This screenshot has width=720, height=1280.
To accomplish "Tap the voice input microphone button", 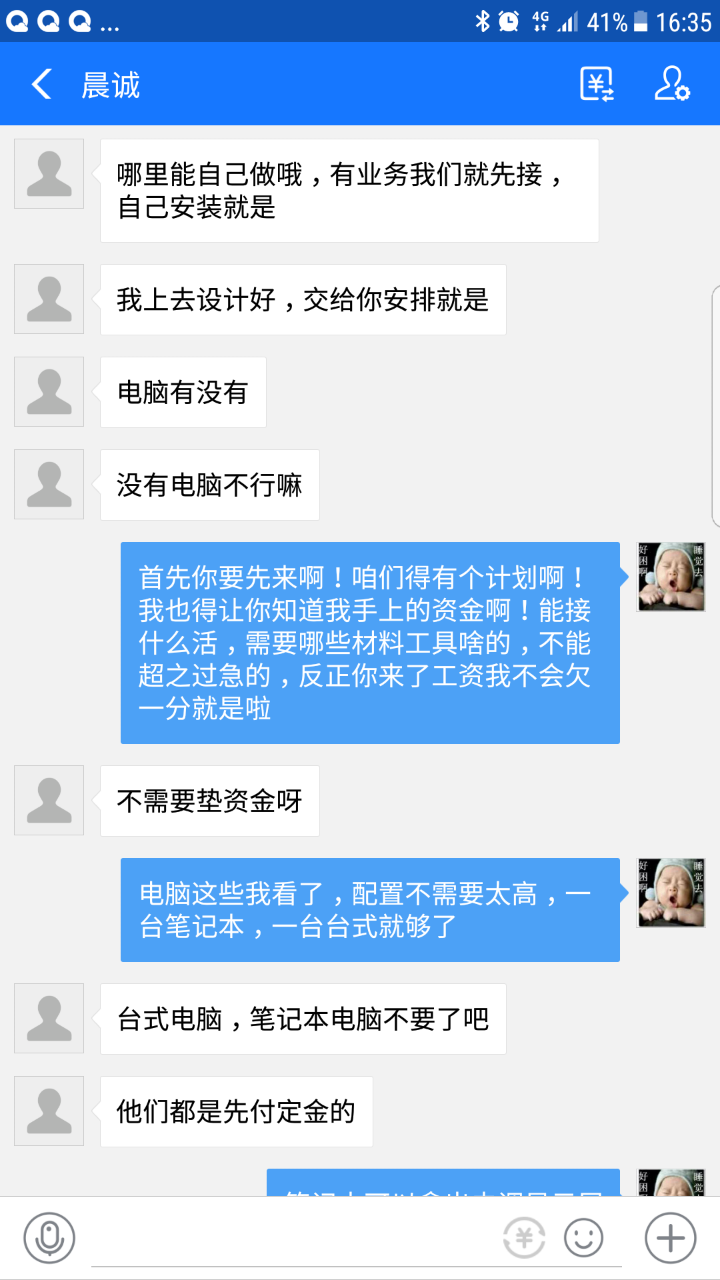I will click(49, 1238).
